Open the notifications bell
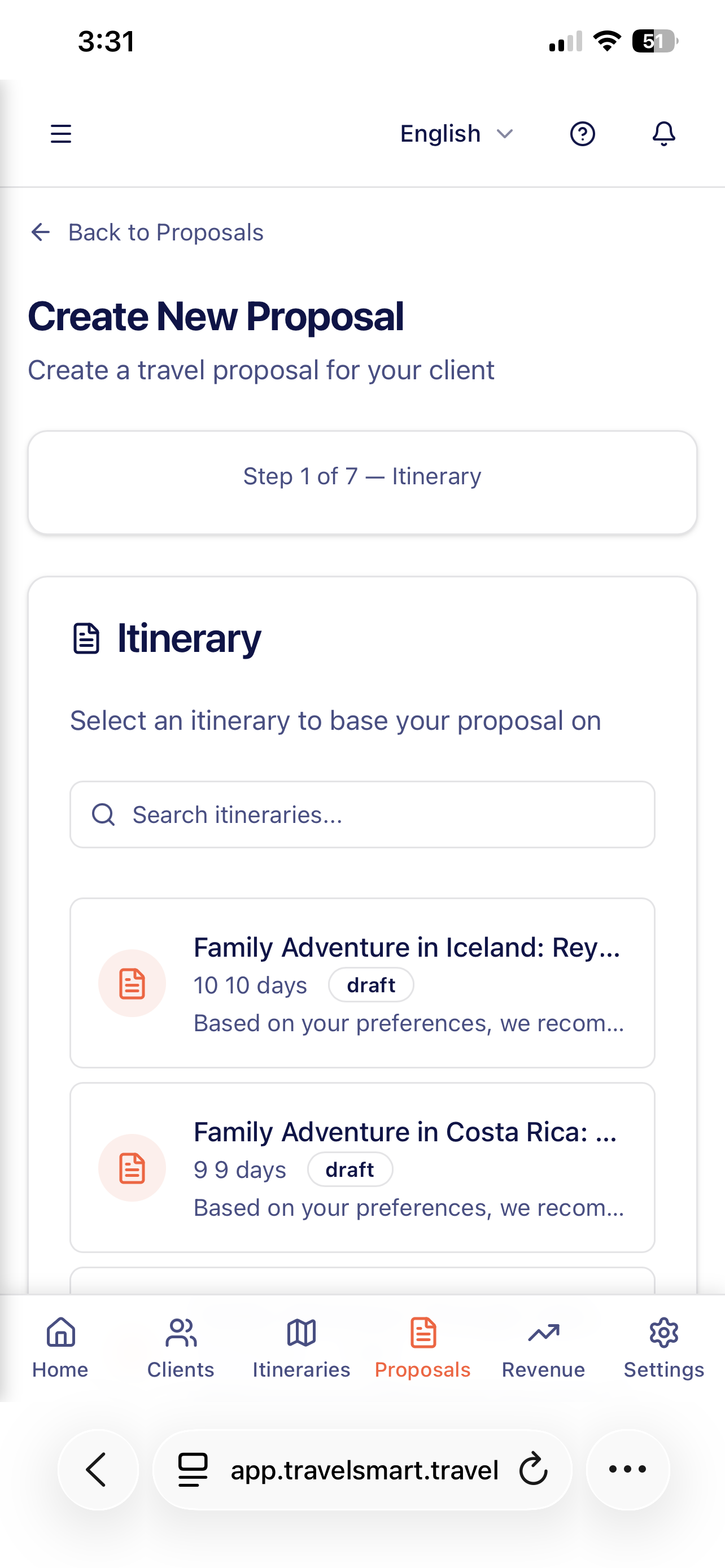Viewport: 725px width, 1568px height. pyautogui.click(x=663, y=133)
